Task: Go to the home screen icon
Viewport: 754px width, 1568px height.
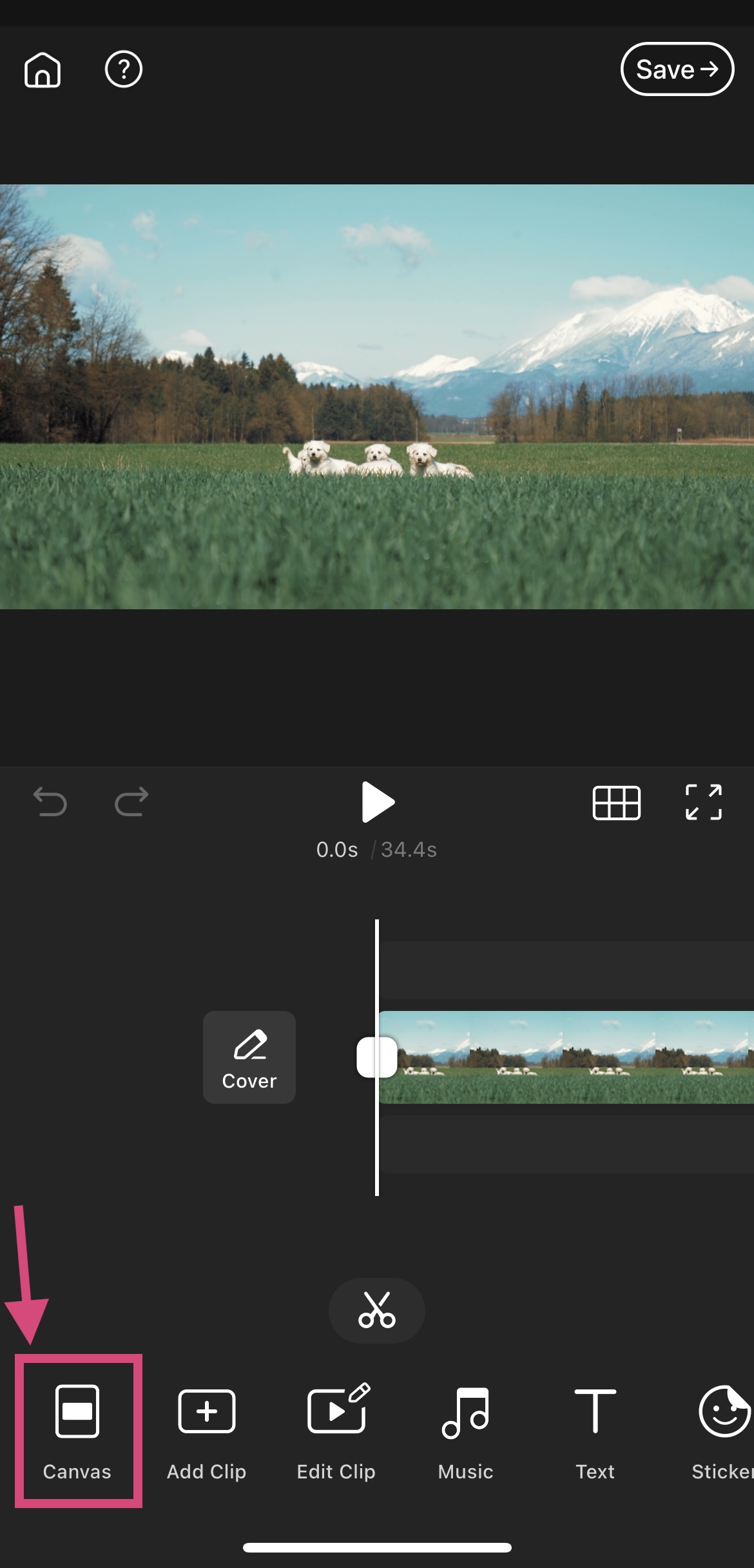Action: point(43,70)
